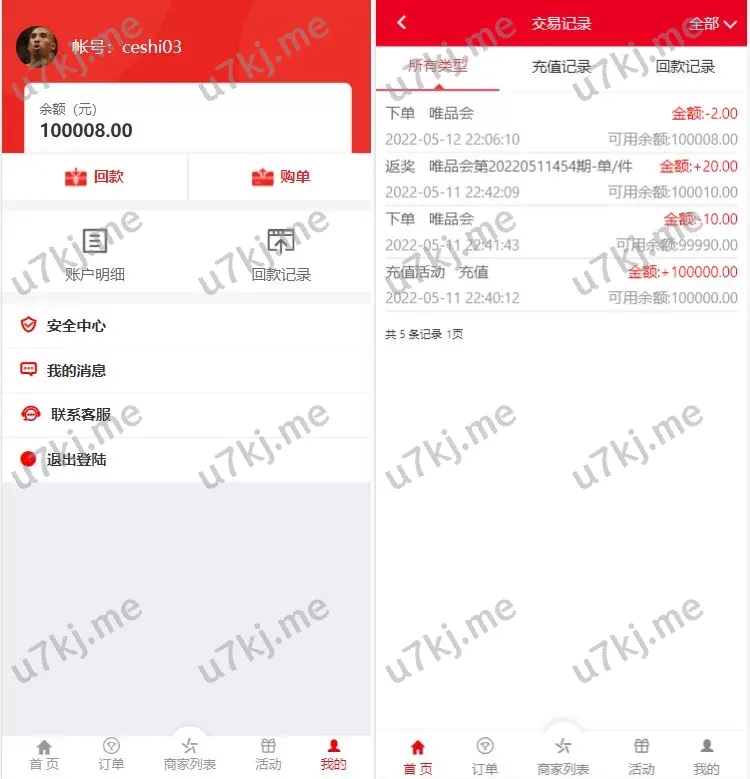This screenshot has height=779, width=750.
Task: Tap the 回款 button under the balance
Action: click(95, 177)
